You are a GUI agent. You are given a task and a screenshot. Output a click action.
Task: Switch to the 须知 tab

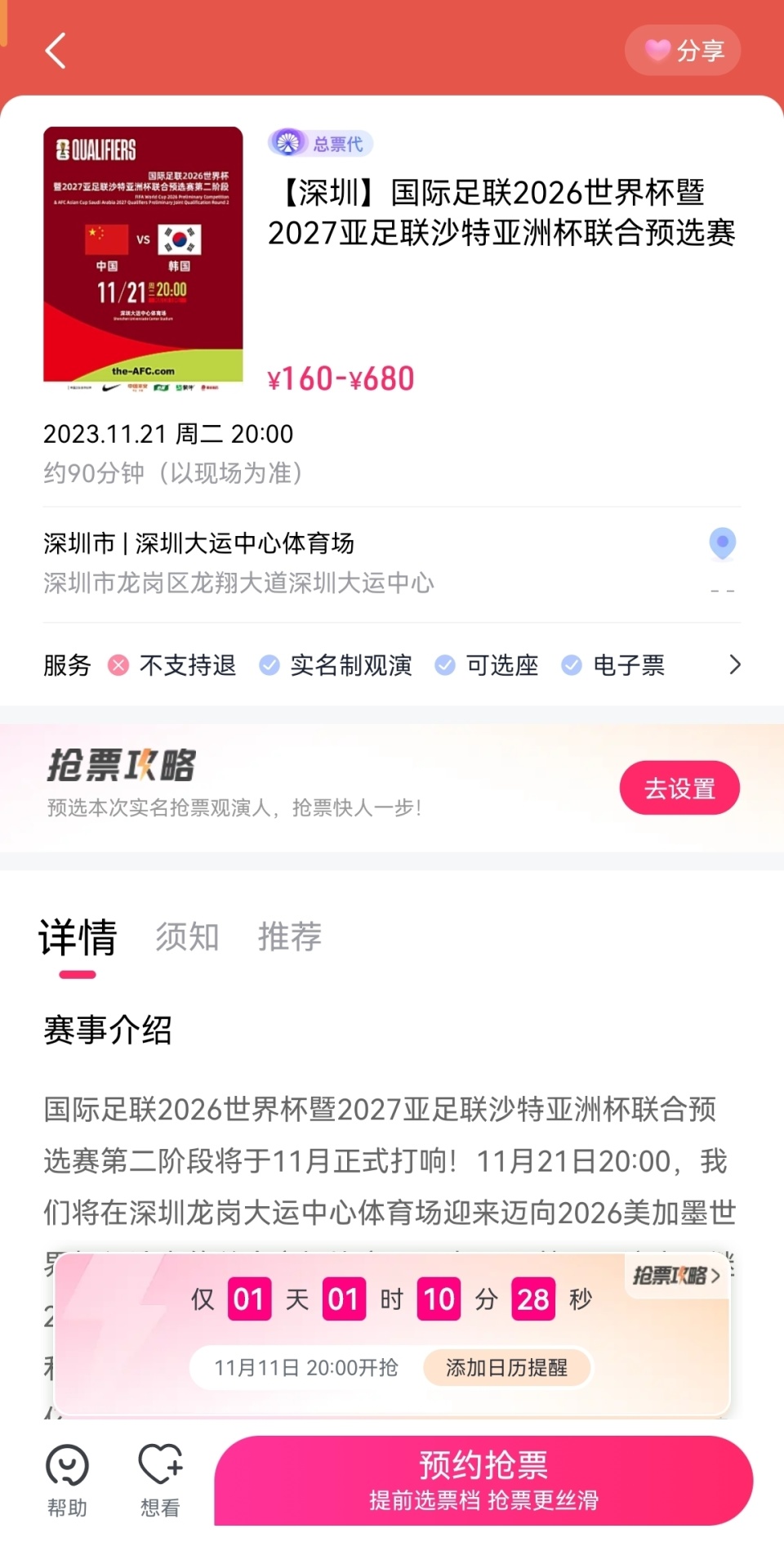pyautogui.click(x=187, y=936)
